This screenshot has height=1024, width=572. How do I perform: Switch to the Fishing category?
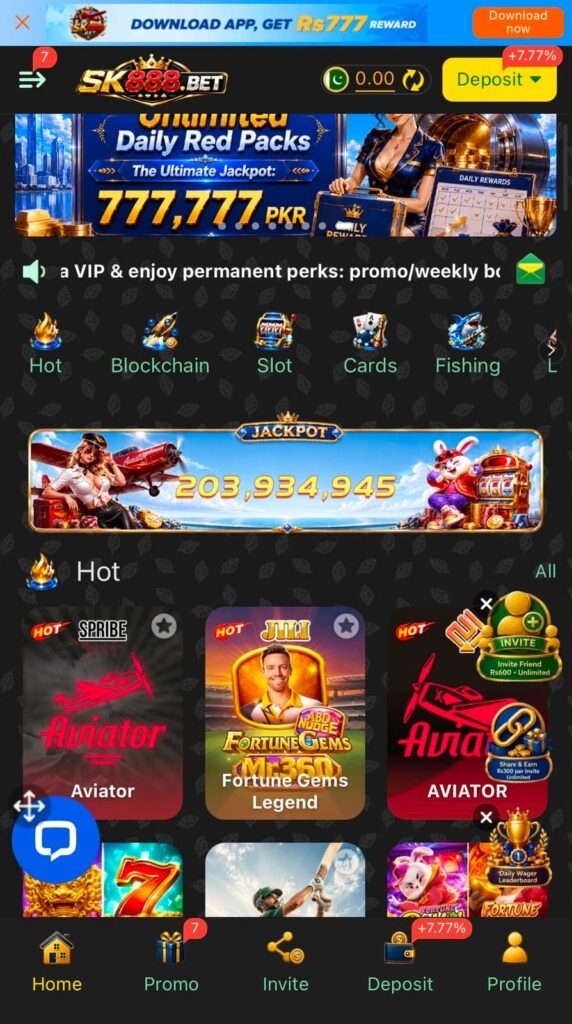tap(468, 344)
